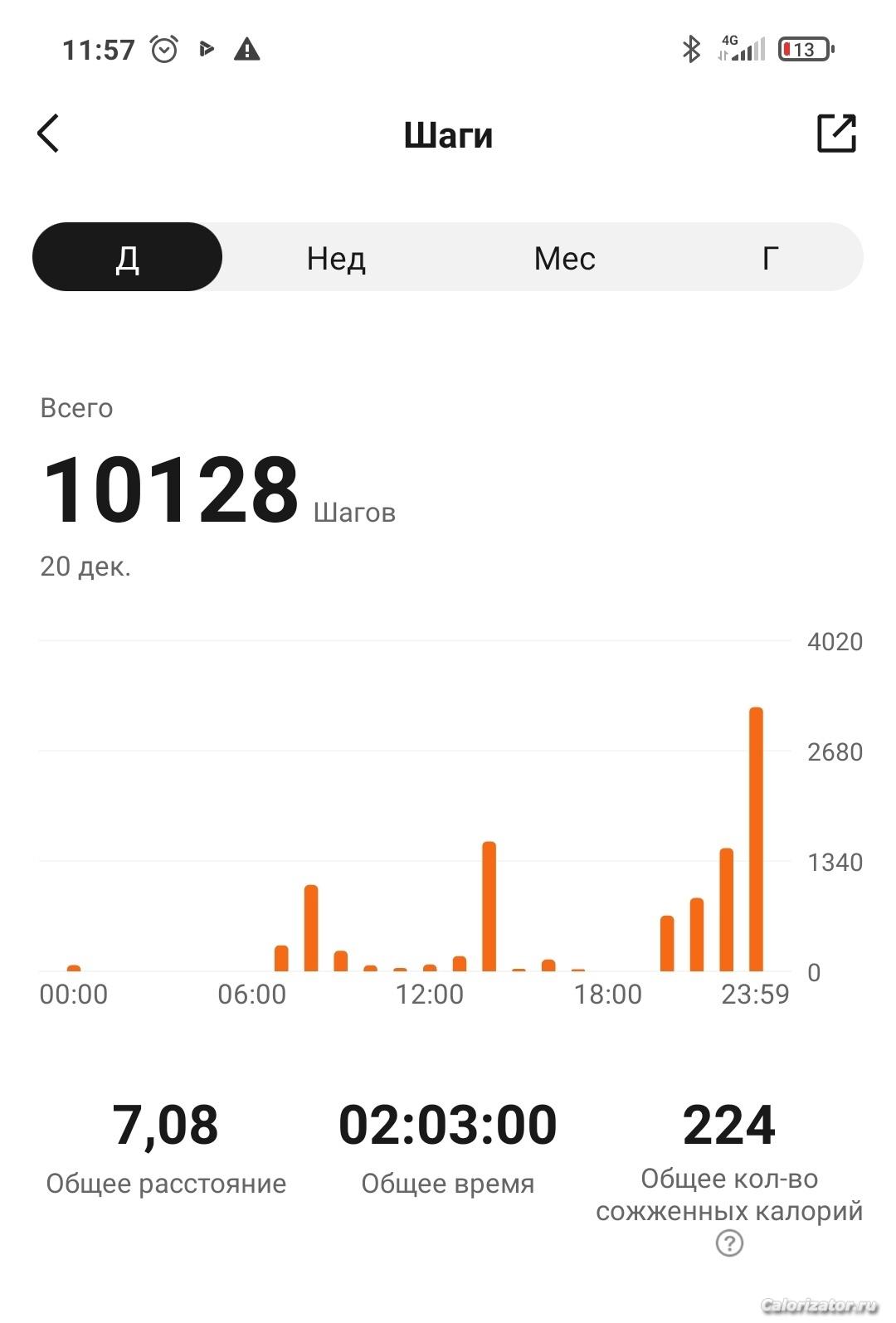The image size is (896, 1323).
Task: Switch to the Мес monthly tab
Action: click(x=564, y=258)
